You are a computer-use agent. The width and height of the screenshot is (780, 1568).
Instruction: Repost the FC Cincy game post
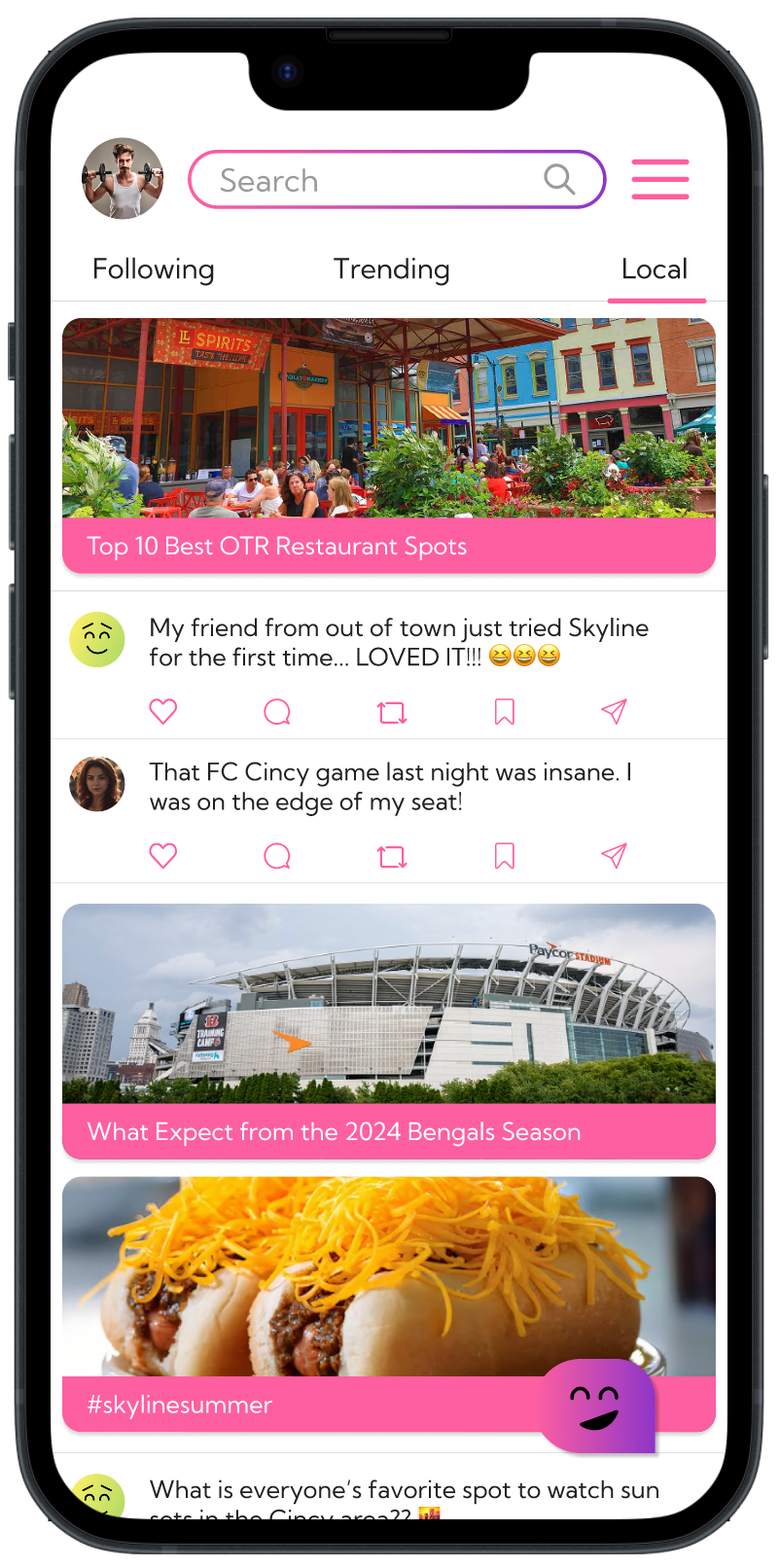pyautogui.click(x=392, y=857)
